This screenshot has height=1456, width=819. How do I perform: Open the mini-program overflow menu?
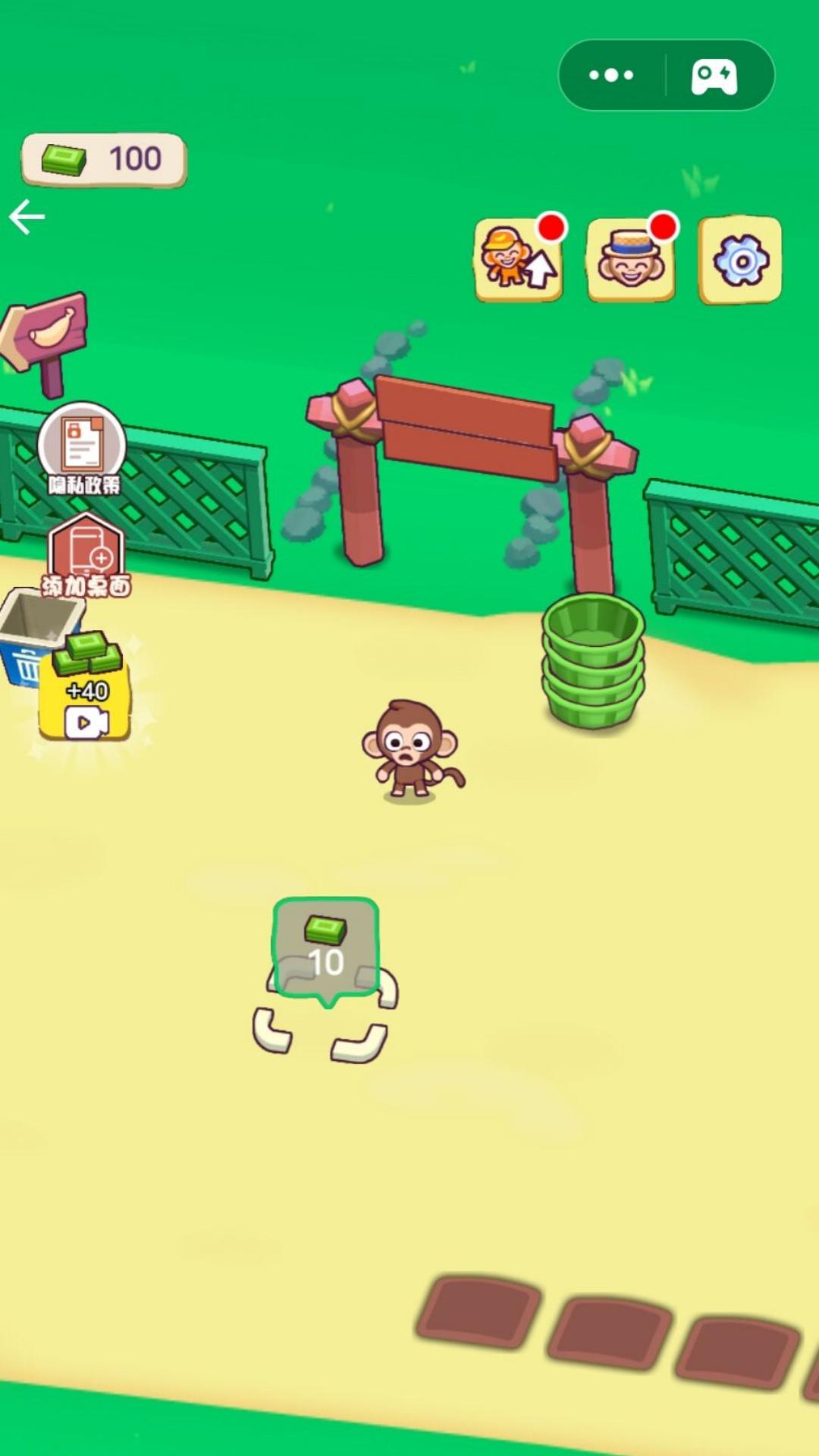tap(611, 75)
